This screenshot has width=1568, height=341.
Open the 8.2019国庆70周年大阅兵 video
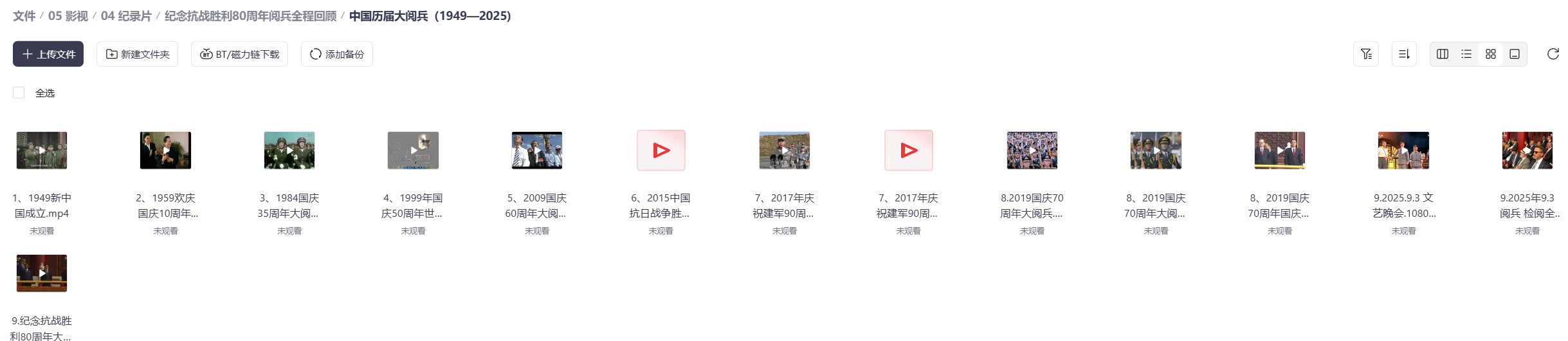point(1032,151)
